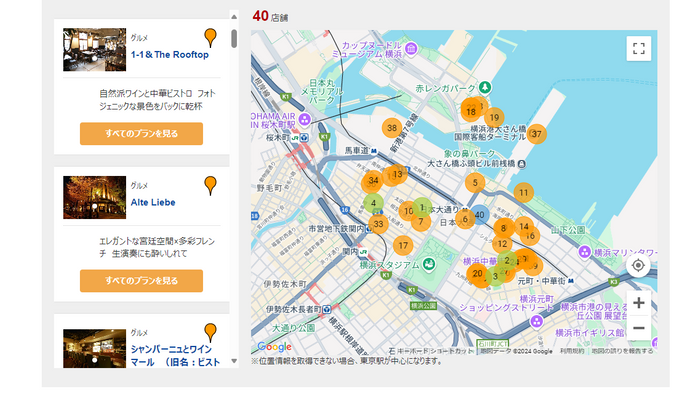
Task: Toggle fullscreen map view
Action: tap(639, 48)
